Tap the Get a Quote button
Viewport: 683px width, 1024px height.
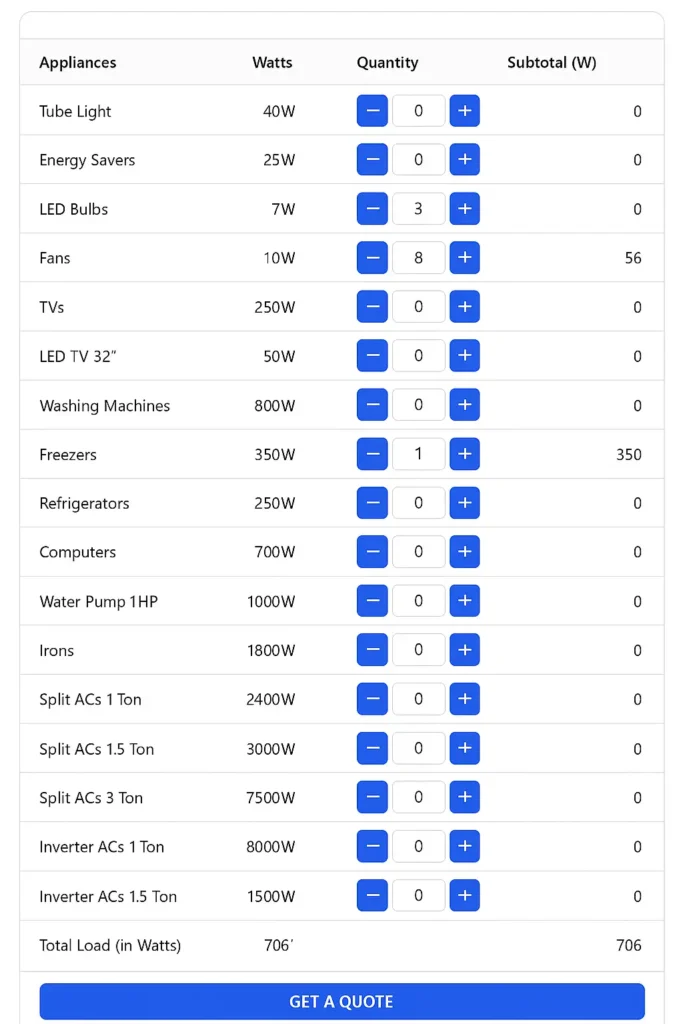[341, 1001]
